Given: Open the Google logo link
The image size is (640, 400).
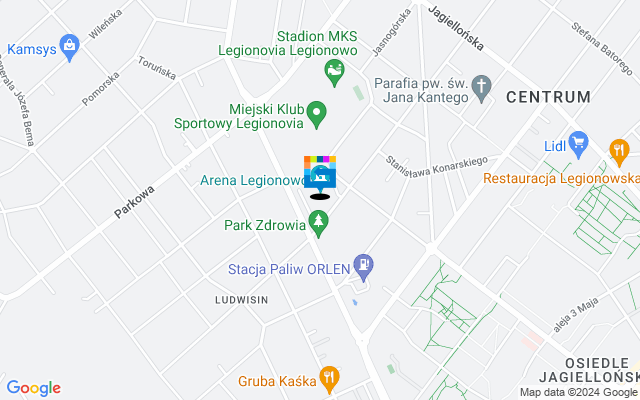Looking at the screenshot, I should pyautogui.click(x=33, y=388).
